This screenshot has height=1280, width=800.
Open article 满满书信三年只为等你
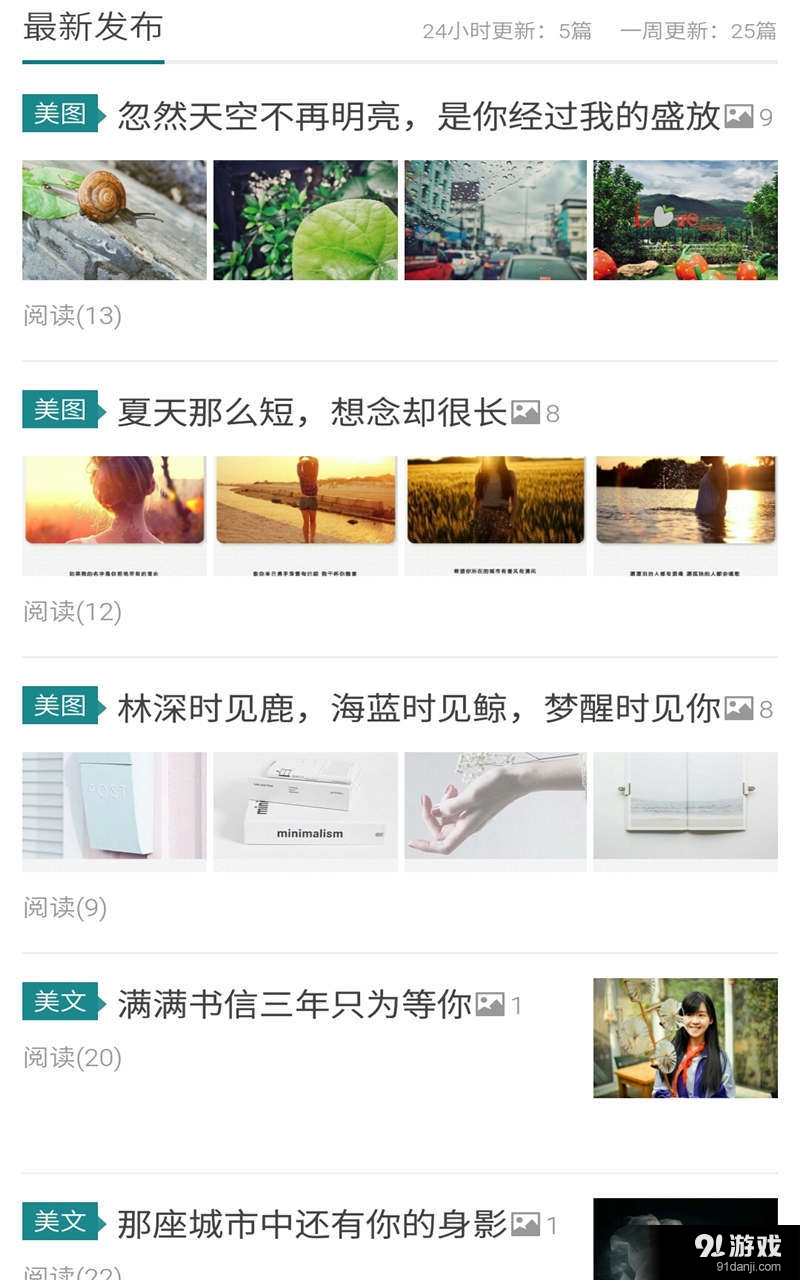click(x=294, y=1004)
